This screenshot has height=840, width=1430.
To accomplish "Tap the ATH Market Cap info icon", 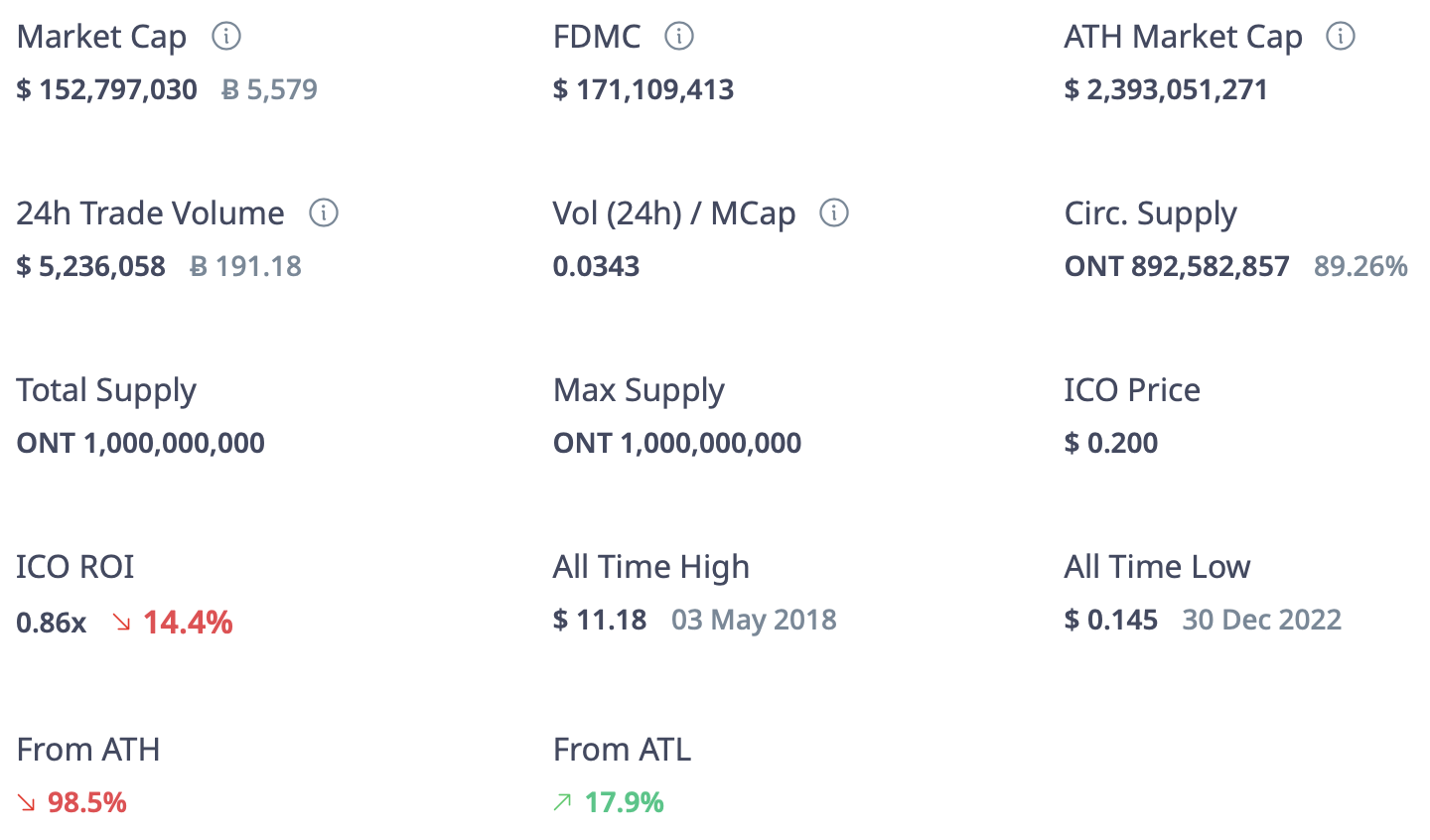I will click(1341, 37).
